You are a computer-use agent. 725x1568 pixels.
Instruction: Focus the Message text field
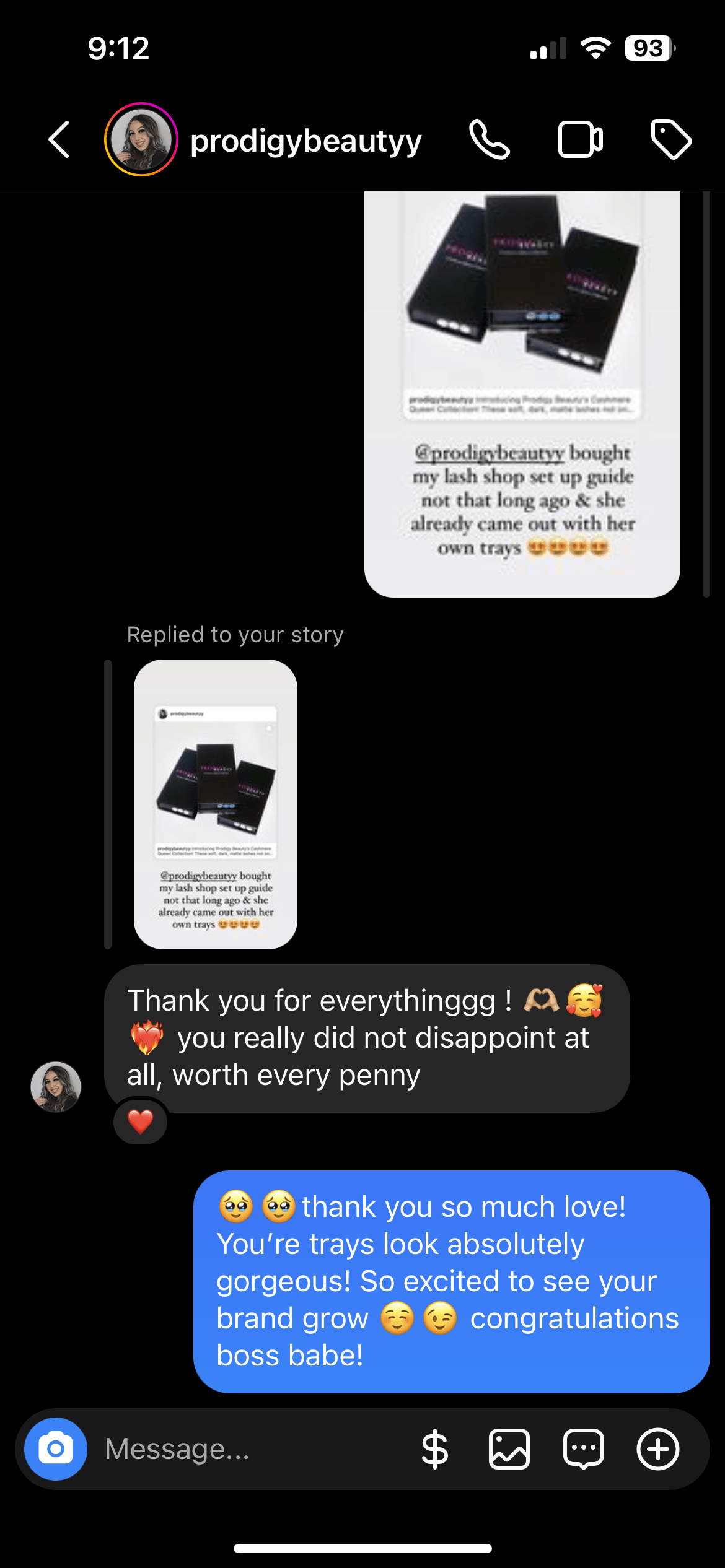(x=248, y=1449)
